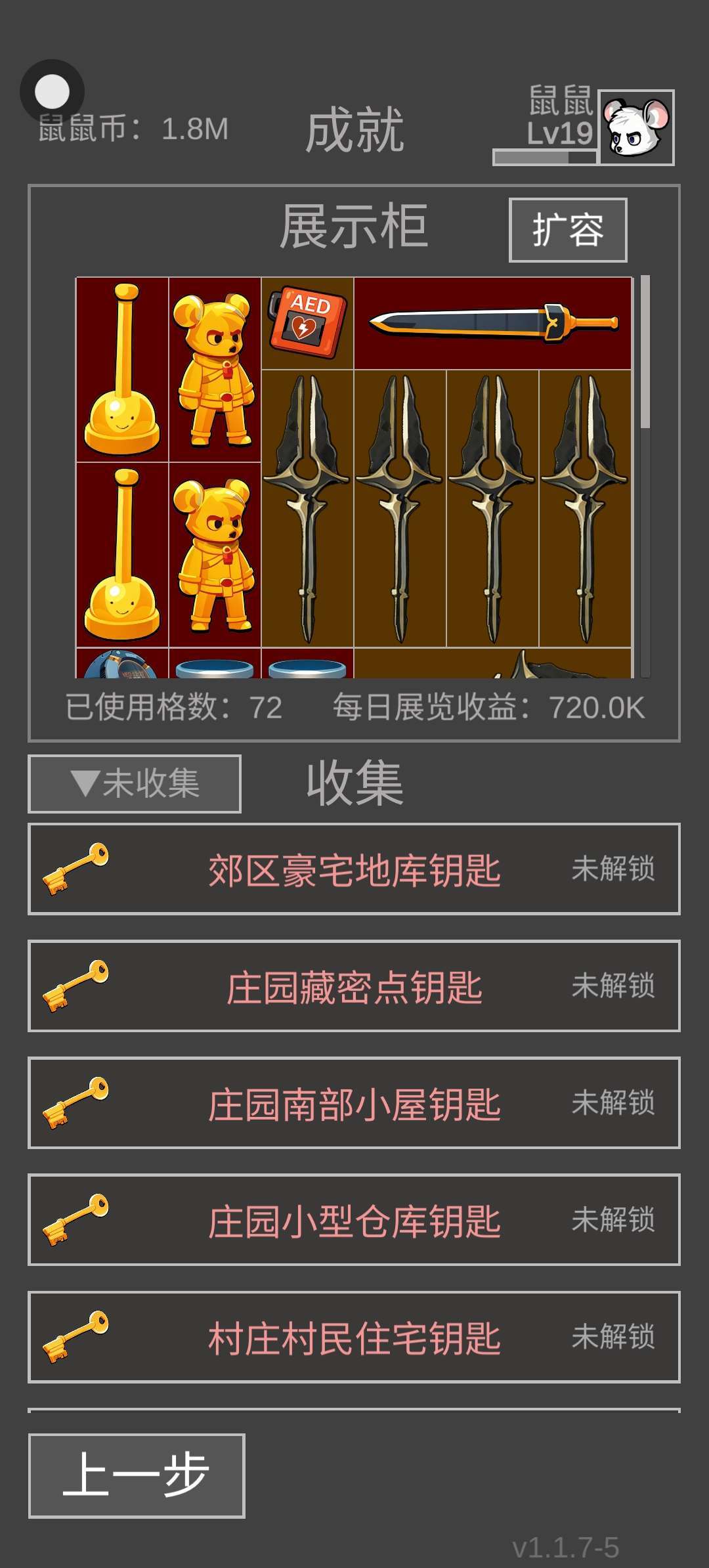Screen dimensions: 709x1568
Task: Go back with the 上一步 button
Action: 137,1475
